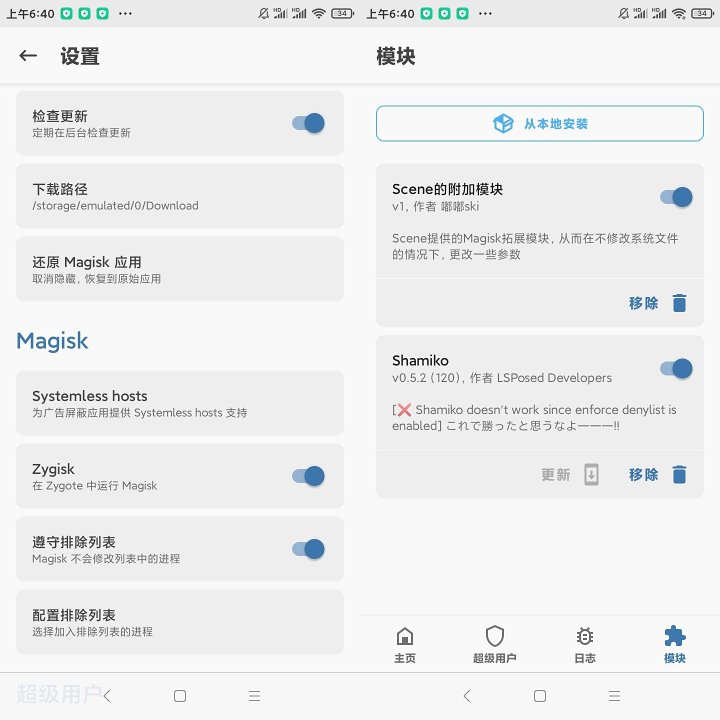Go back from 设置 screen

point(28,56)
